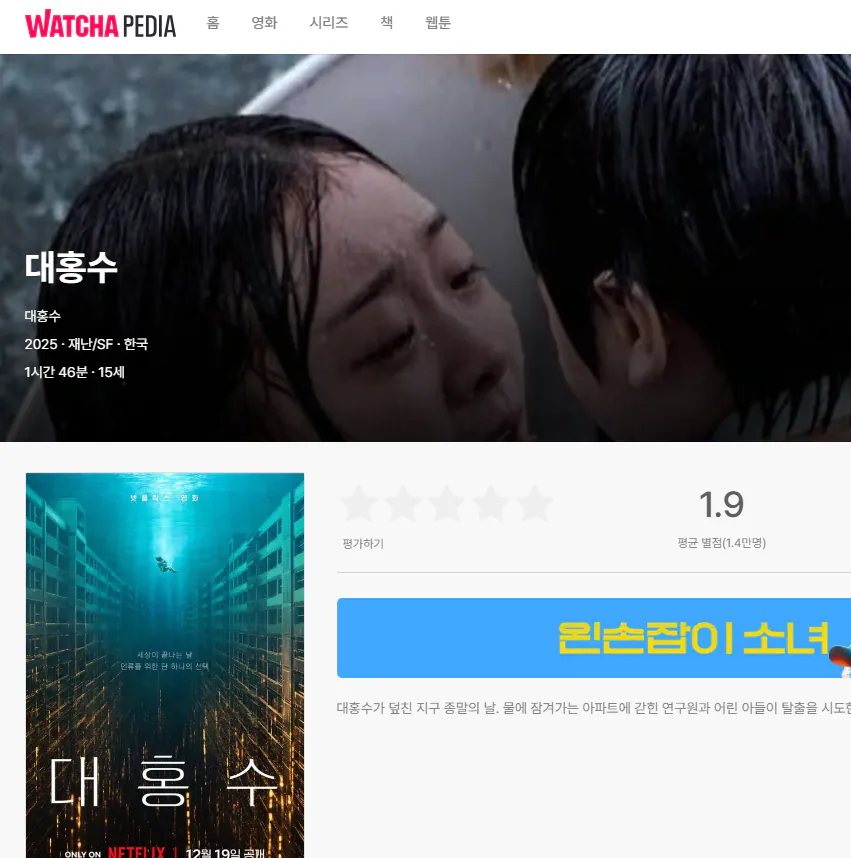Switch to the 영화 tab
The height and width of the screenshot is (858, 851).
click(x=264, y=23)
